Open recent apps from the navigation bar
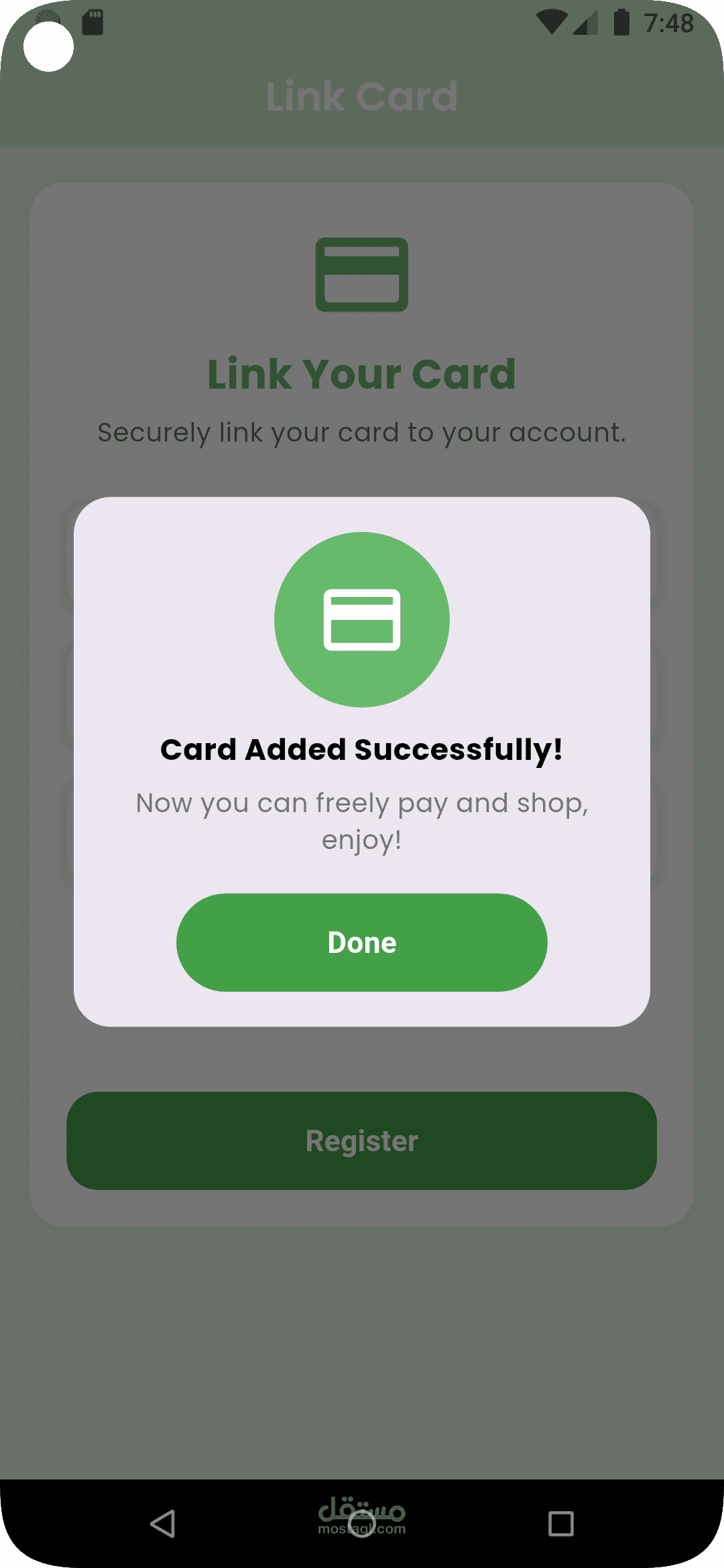The width and height of the screenshot is (724, 1568). tap(560, 1523)
